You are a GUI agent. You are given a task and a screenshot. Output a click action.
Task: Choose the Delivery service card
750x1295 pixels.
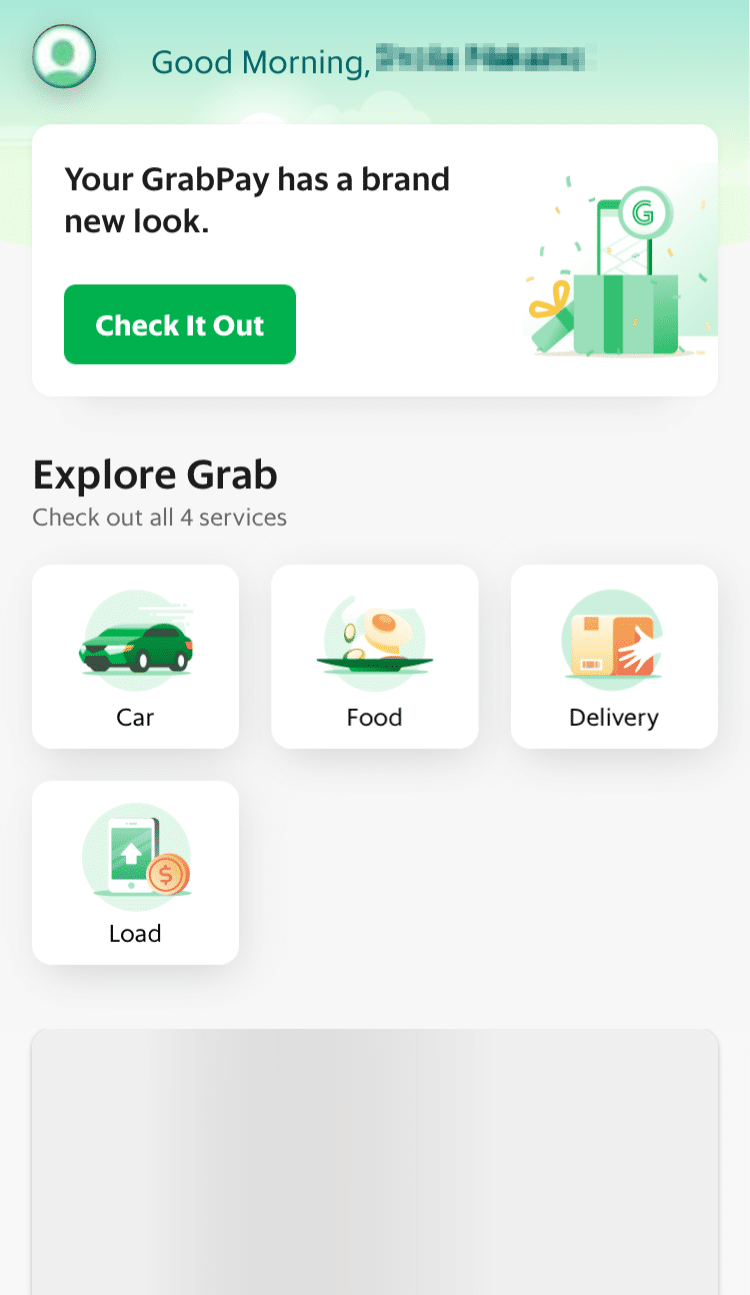click(614, 656)
